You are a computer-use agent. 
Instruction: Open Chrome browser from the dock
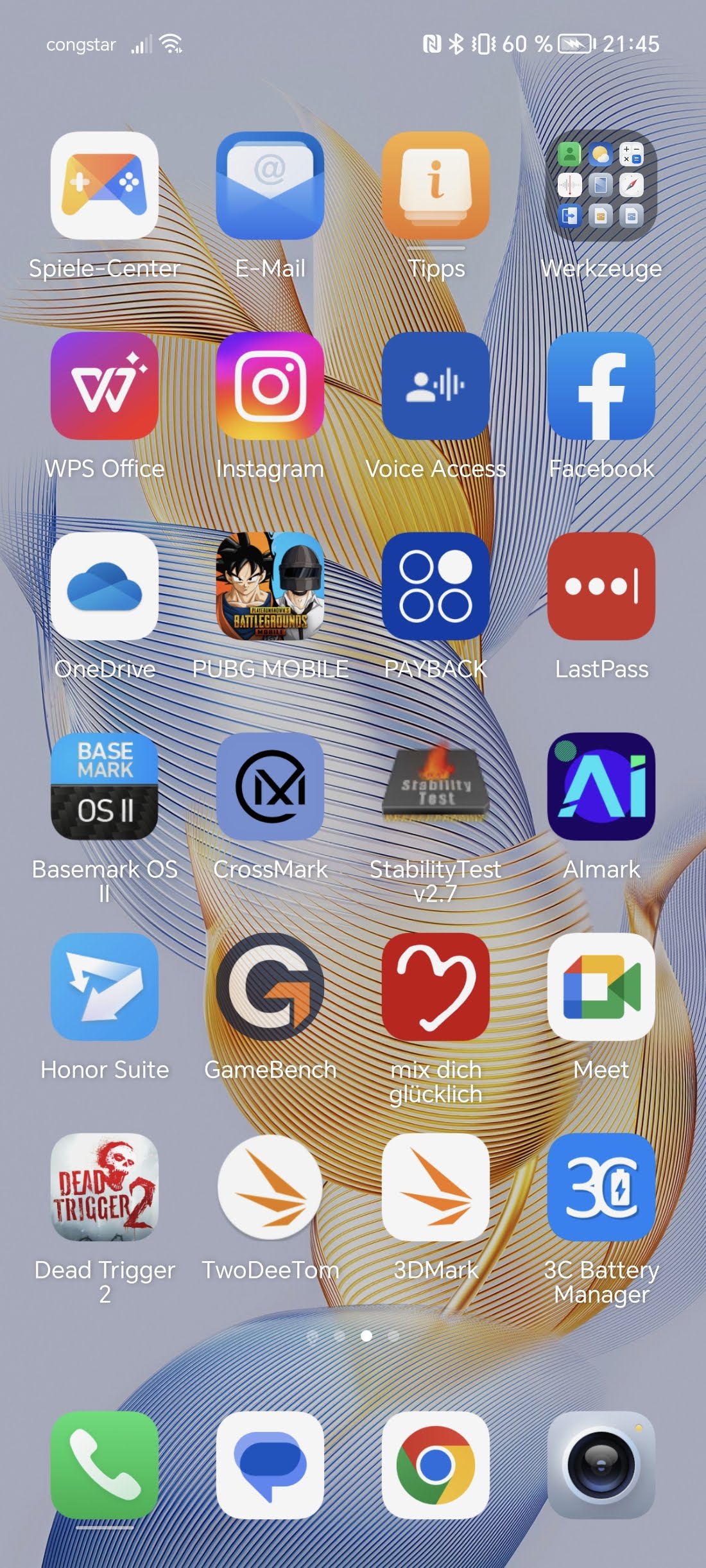pyautogui.click(x=436, y=1465)
